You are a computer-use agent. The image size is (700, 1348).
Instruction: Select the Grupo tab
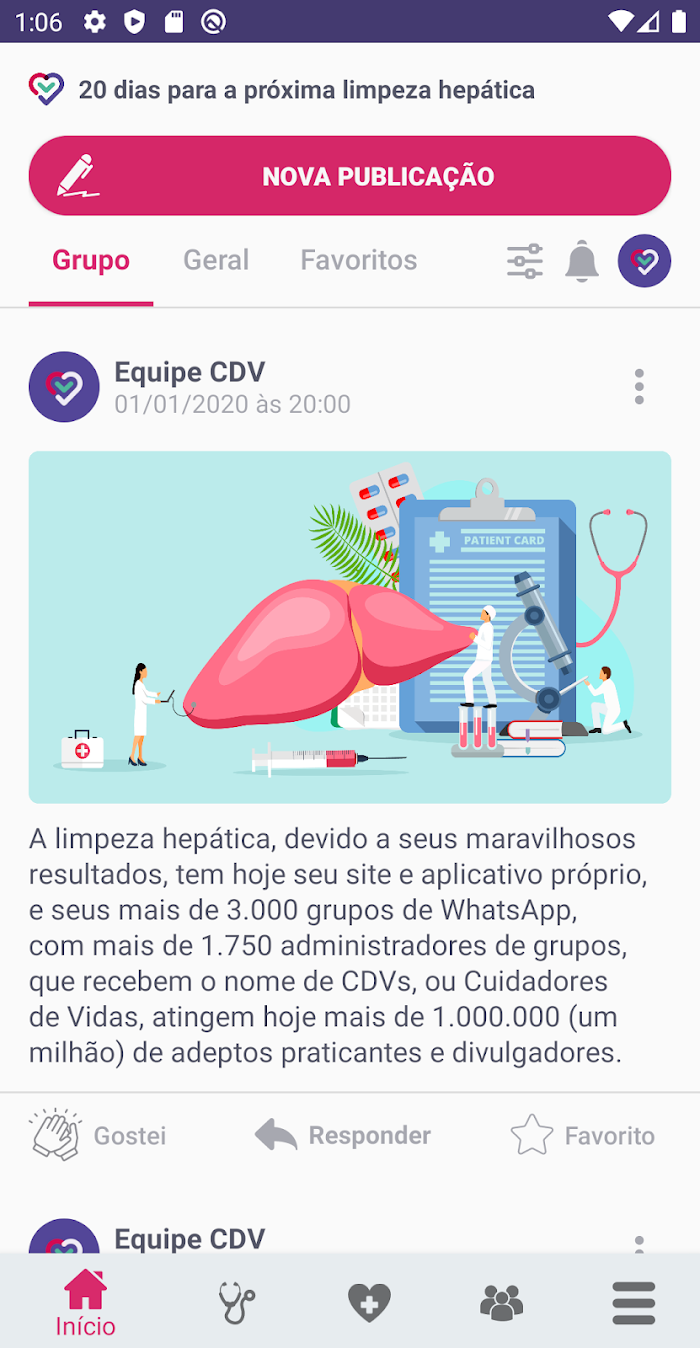(91, 260)
